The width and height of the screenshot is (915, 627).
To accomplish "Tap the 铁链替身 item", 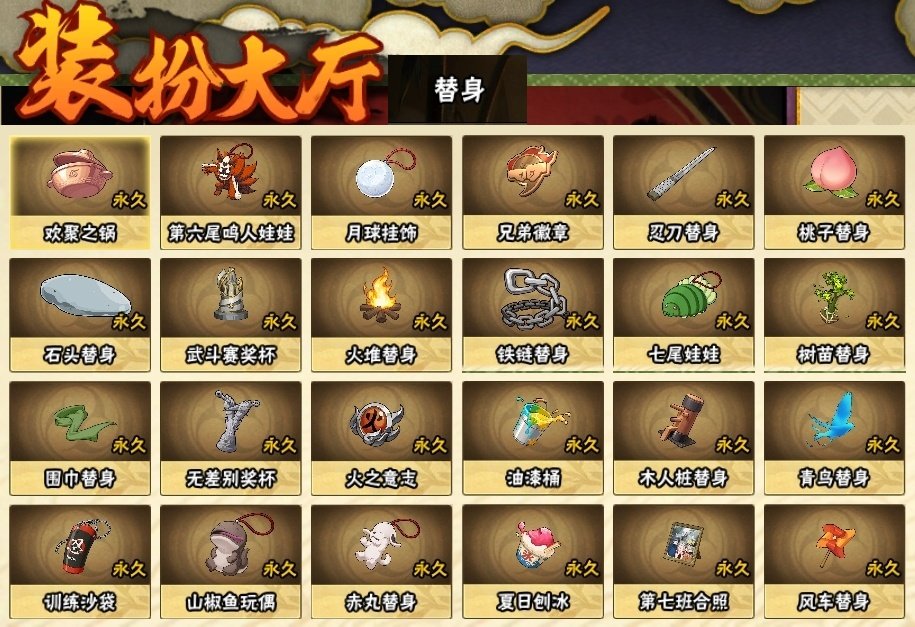I will click(x=533, y=313).
